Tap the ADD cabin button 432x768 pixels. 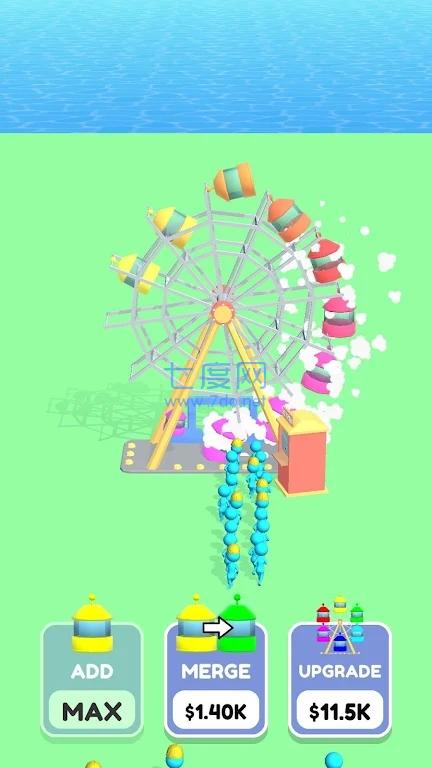[x=92, y=679]
